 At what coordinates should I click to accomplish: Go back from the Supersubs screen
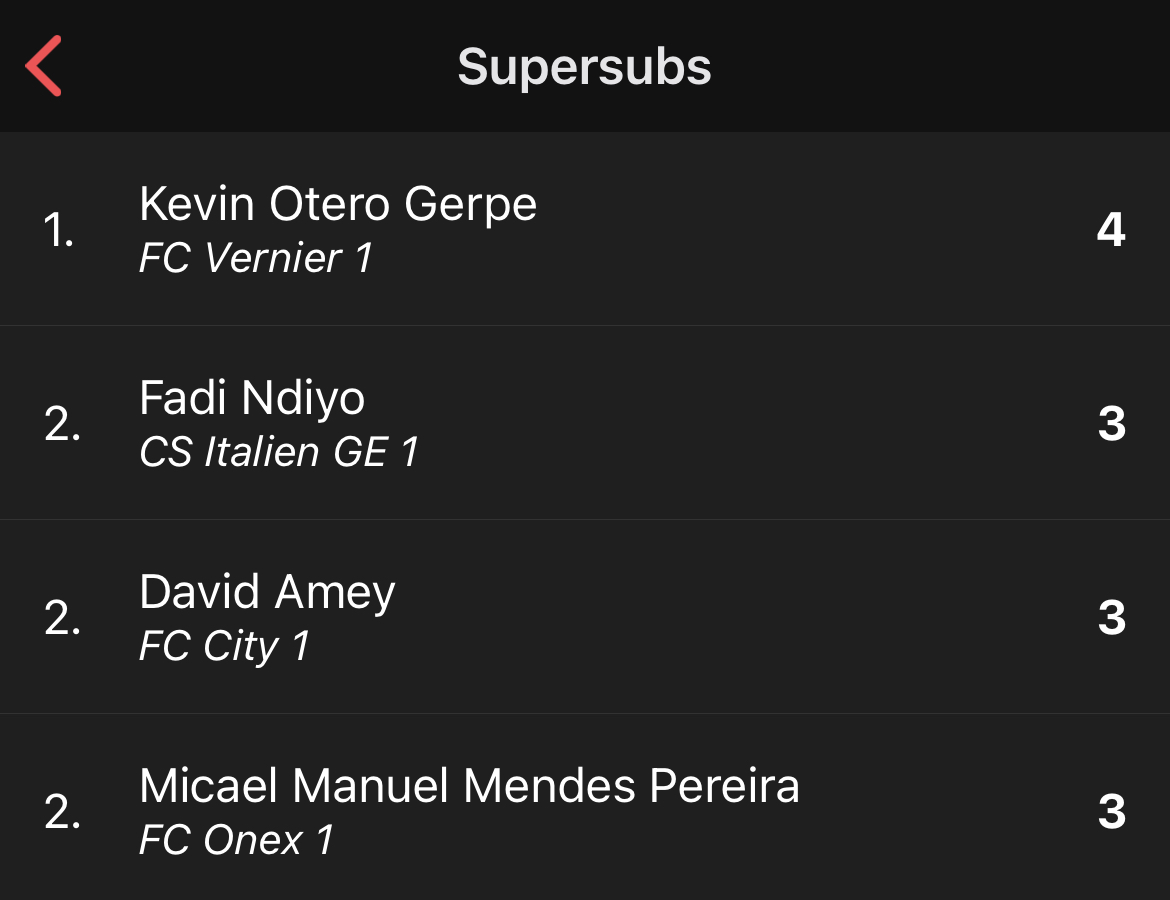click(44, 66)
